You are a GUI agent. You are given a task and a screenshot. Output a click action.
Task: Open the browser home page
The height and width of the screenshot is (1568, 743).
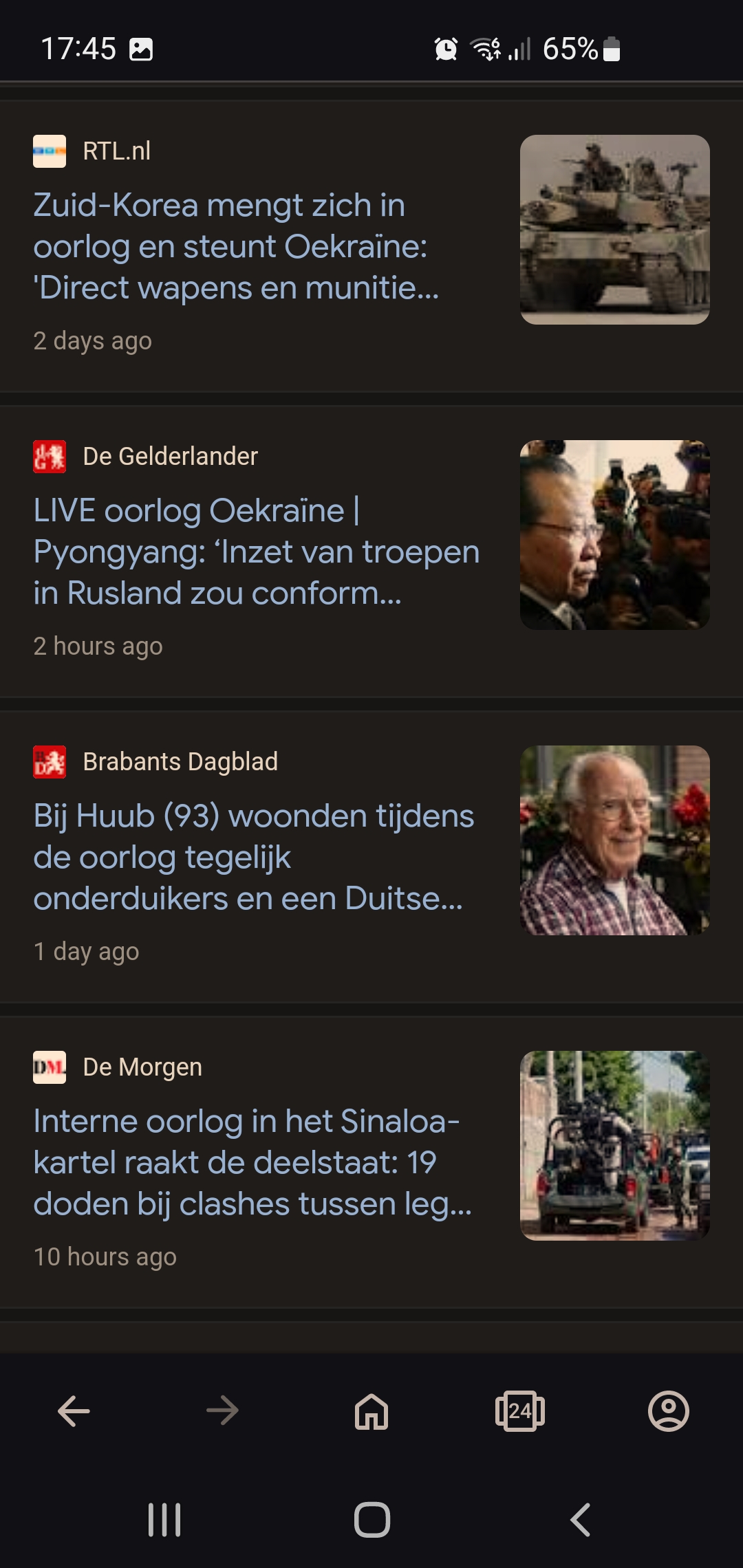[x=371, y=1411]
